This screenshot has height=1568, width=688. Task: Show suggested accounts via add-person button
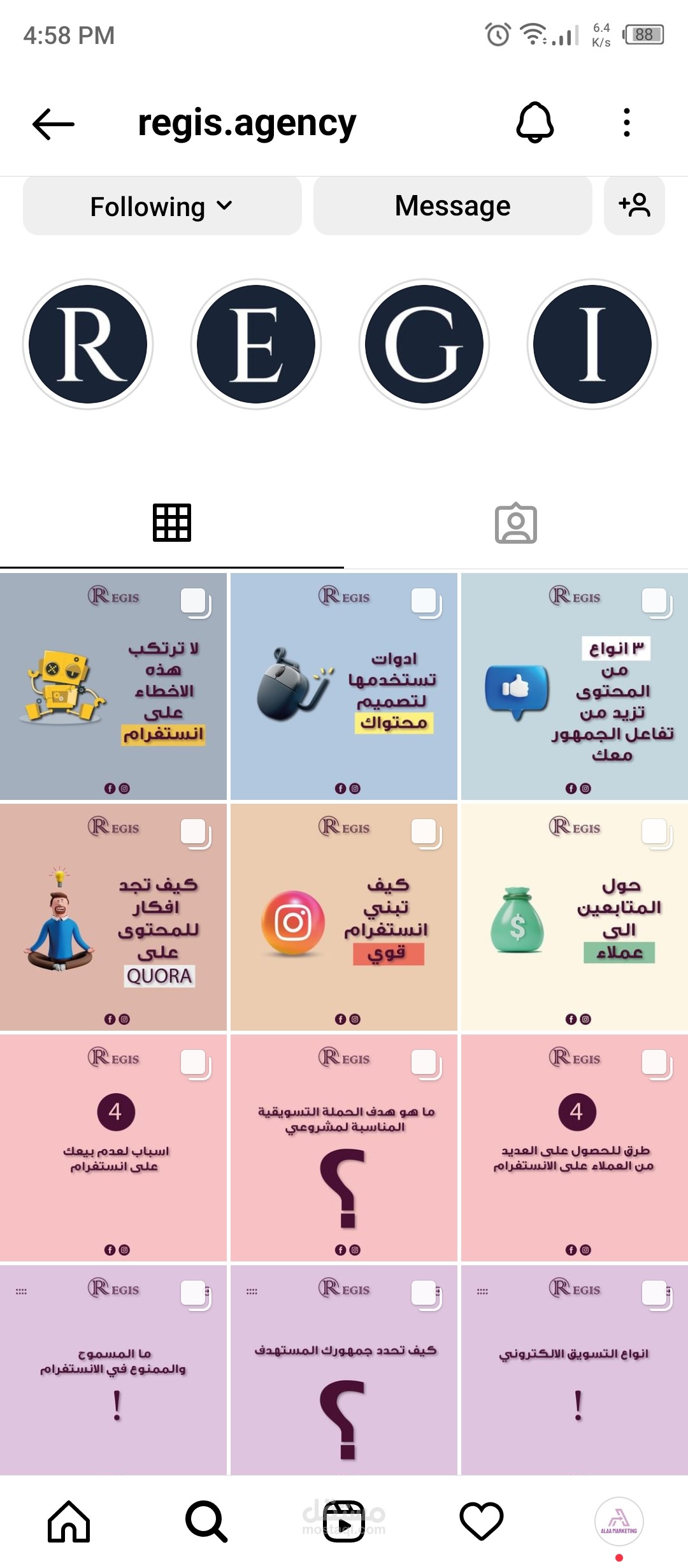634,206
